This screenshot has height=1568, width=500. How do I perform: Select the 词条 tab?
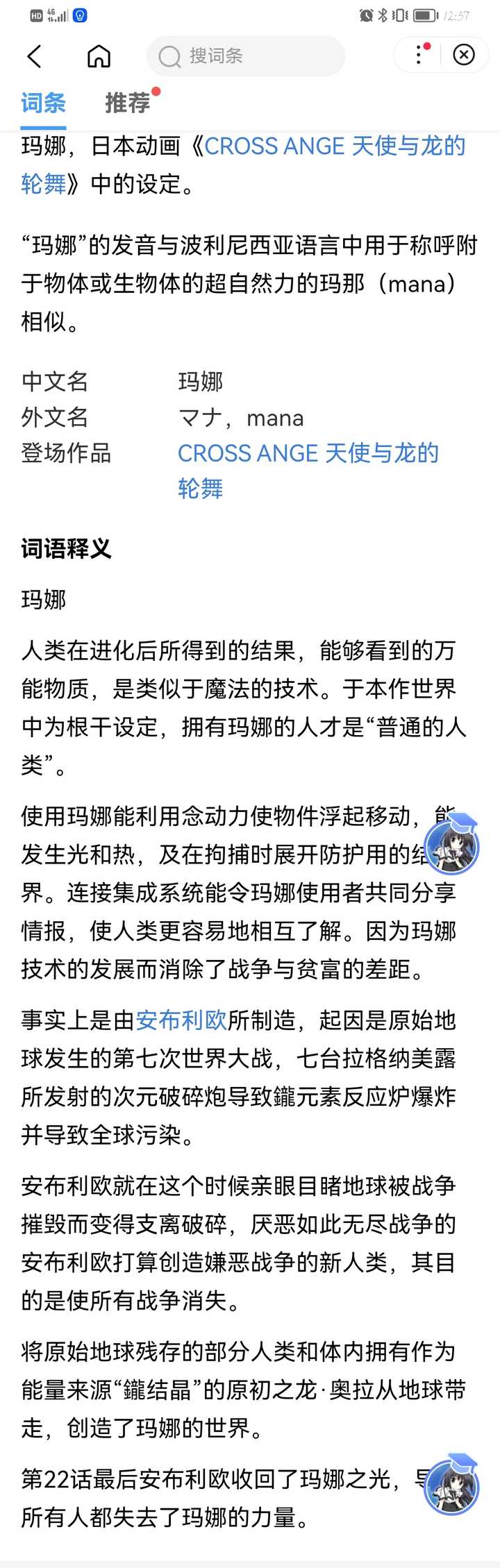tap(43, 103)
